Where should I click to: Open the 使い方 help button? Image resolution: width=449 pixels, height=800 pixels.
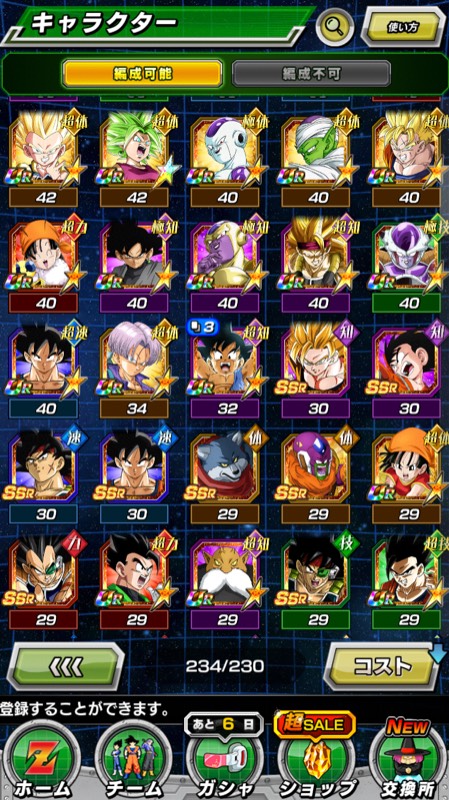[x=403, y=27]
